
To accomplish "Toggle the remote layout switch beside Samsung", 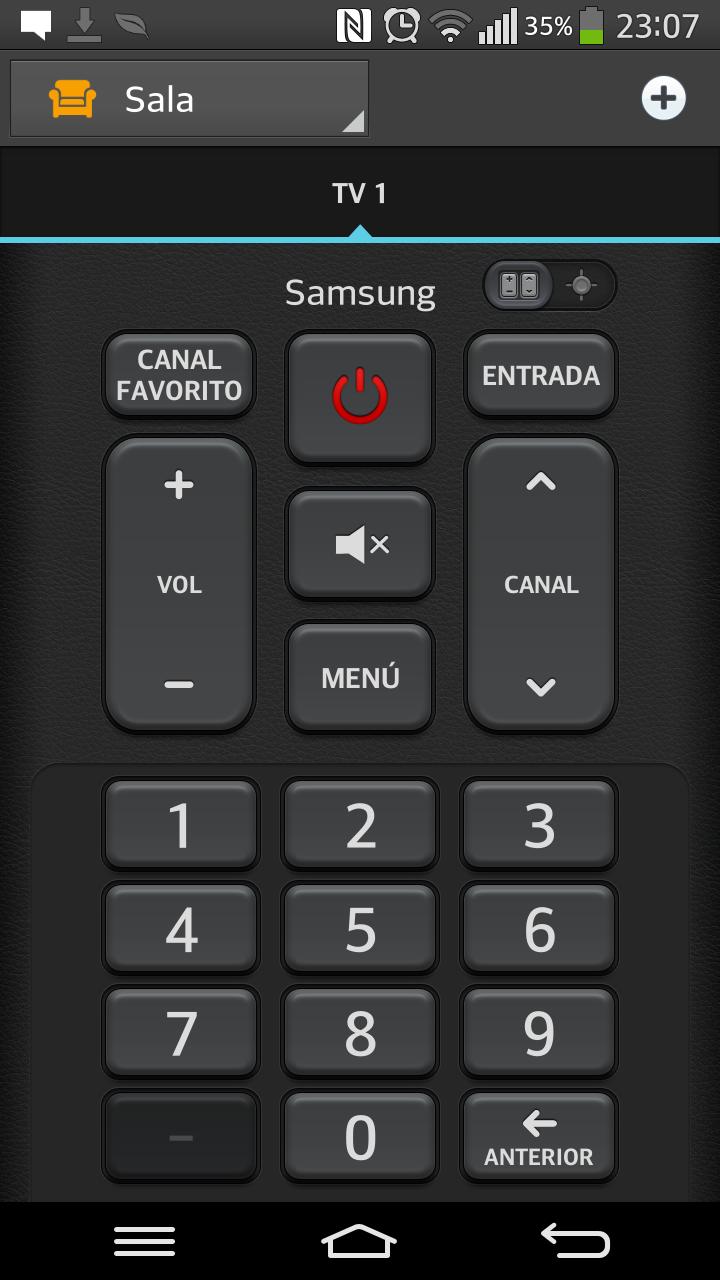I will [x=550, y=286].
